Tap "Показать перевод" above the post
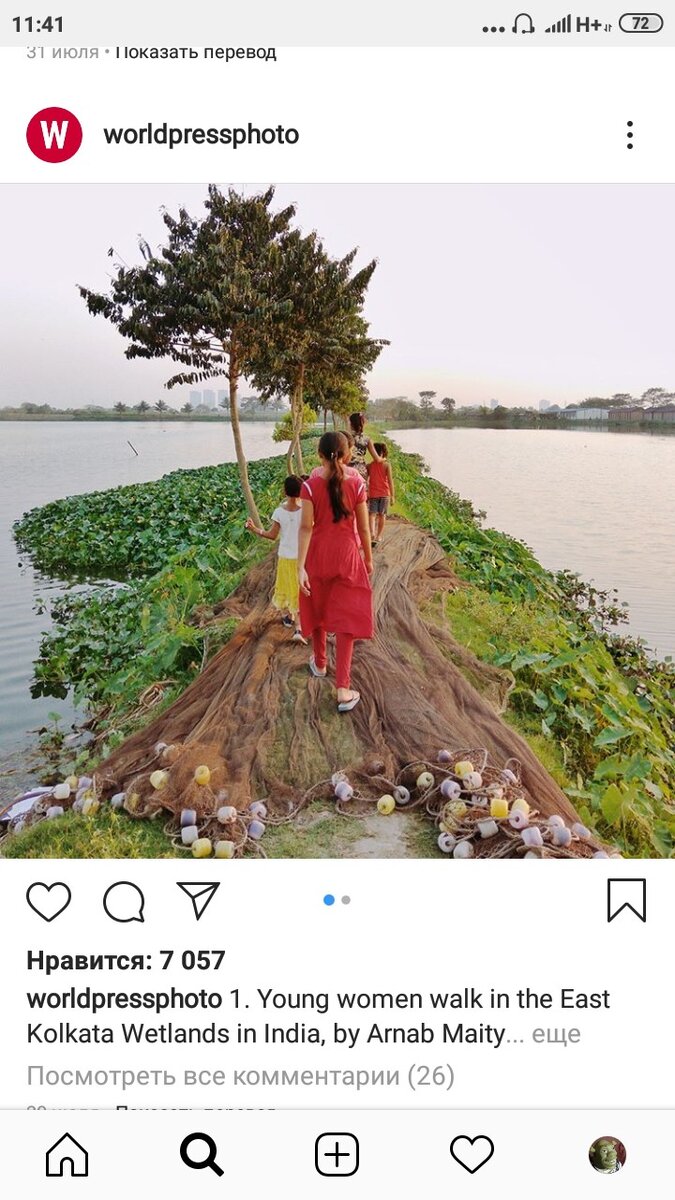675x1200 pixels. pos(195,52)
